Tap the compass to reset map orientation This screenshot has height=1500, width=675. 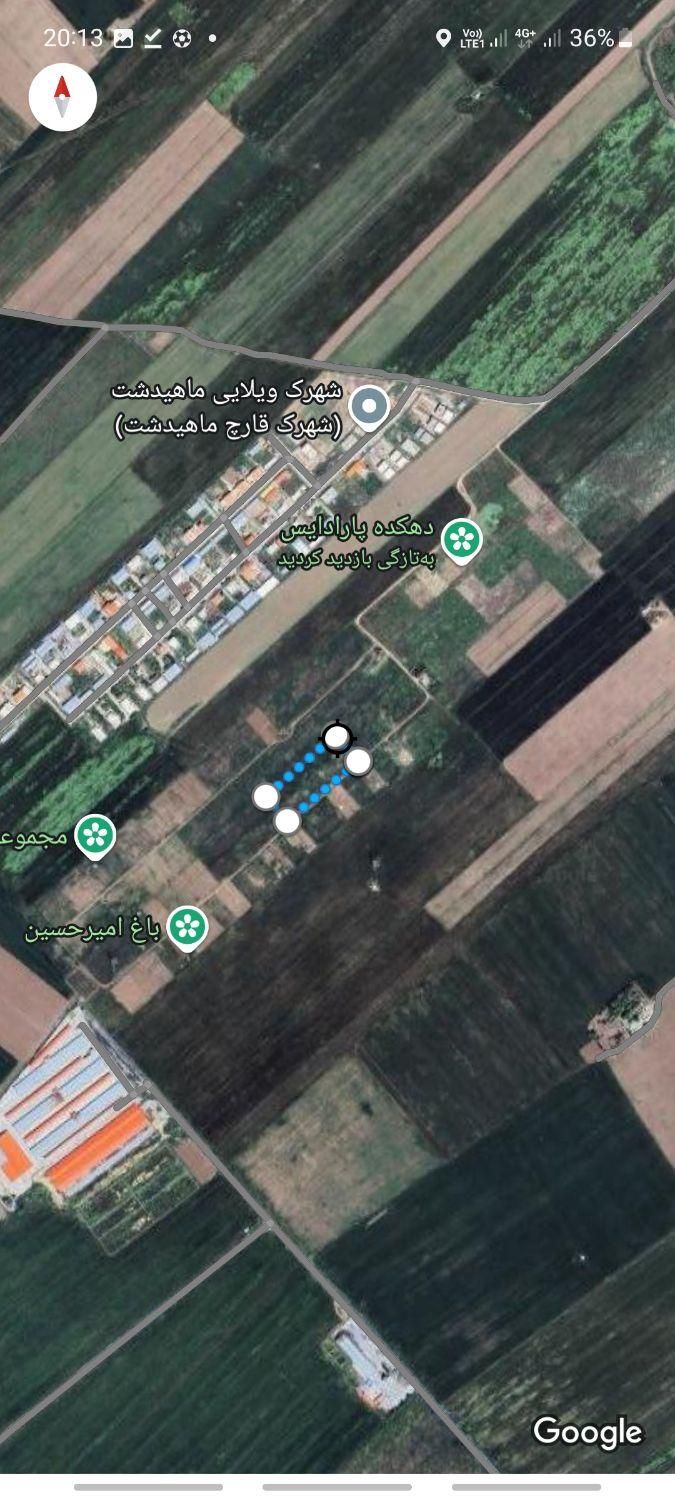62,97
